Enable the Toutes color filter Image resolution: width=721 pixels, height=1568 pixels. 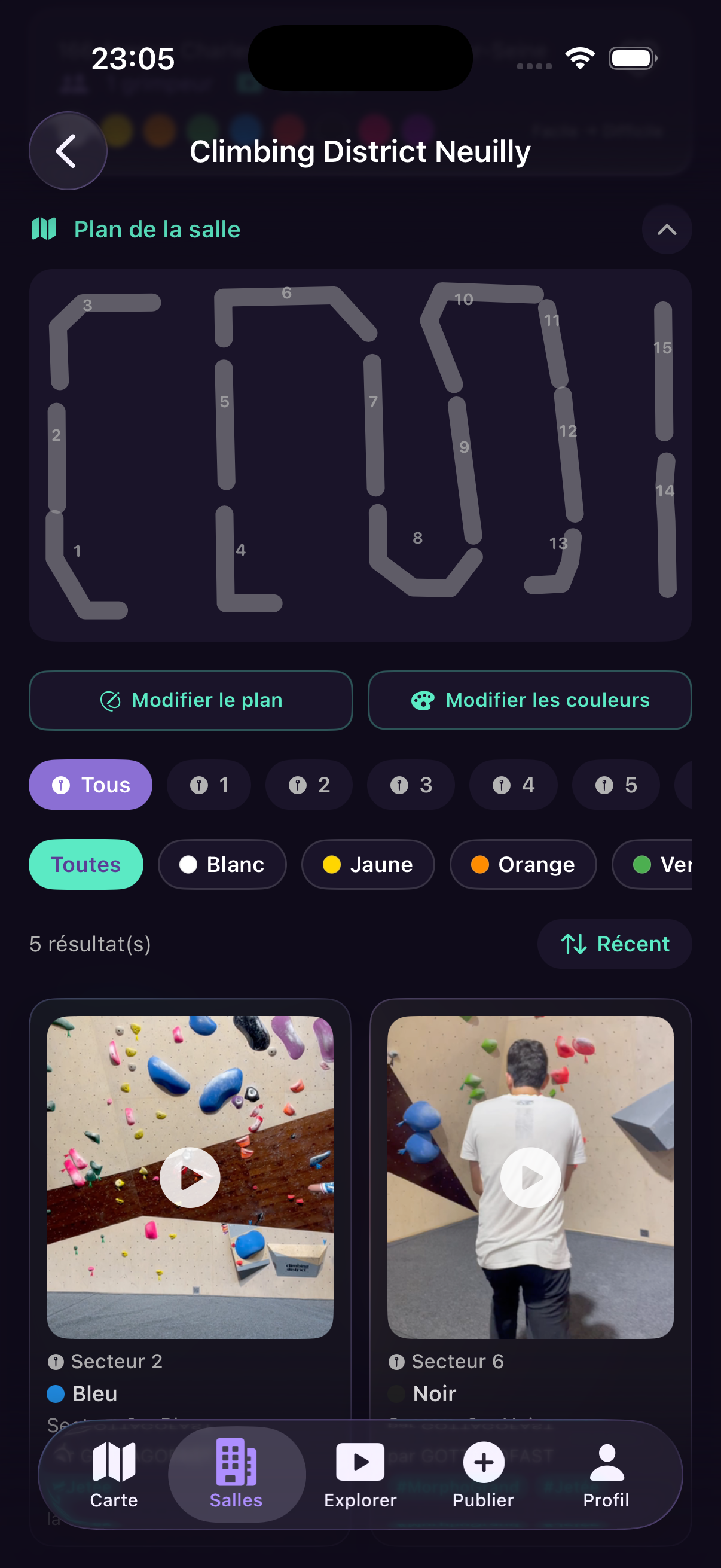[x=85, y=864]
